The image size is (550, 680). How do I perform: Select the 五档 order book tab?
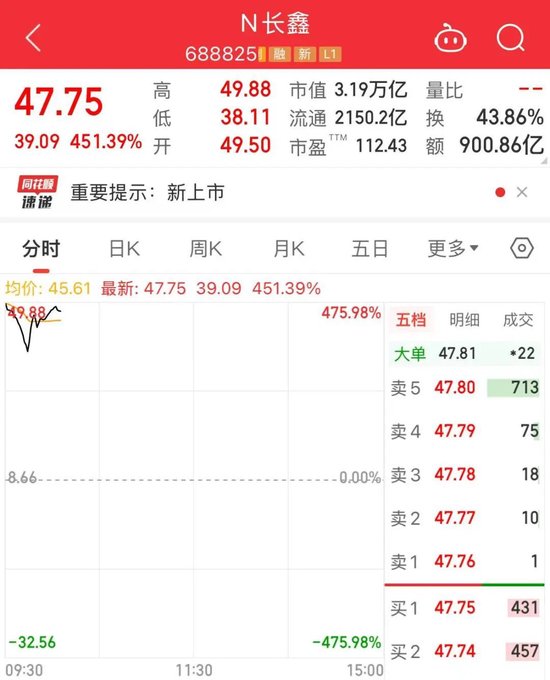point(411,320)
